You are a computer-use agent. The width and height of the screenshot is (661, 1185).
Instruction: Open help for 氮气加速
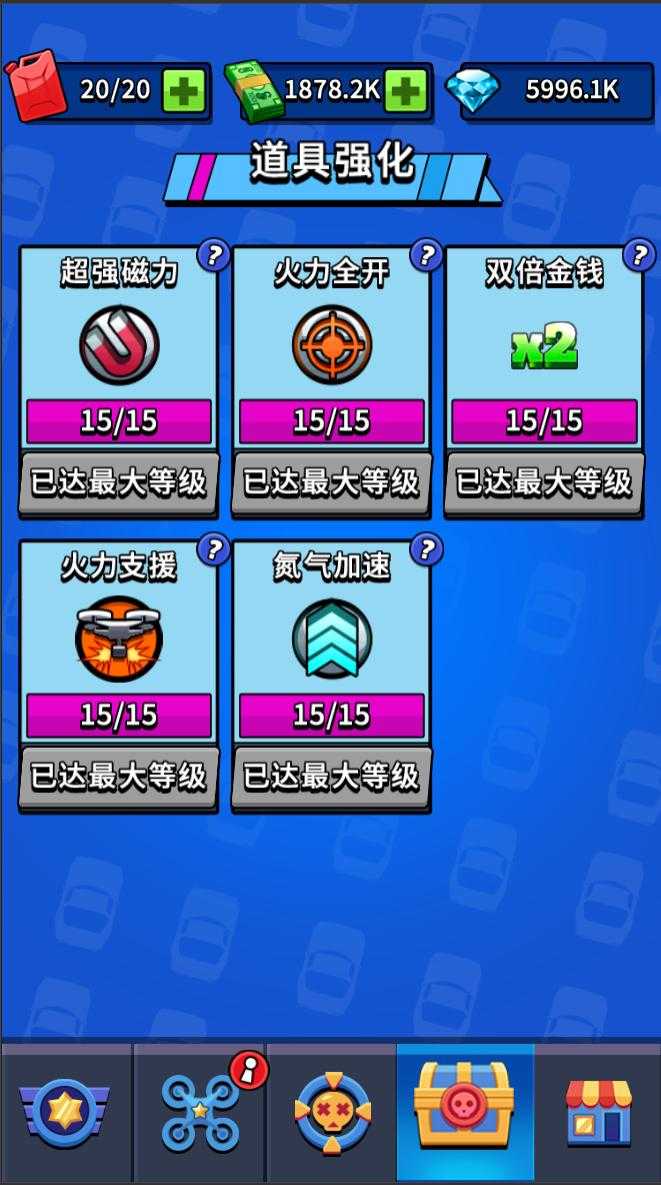point(426,549)
